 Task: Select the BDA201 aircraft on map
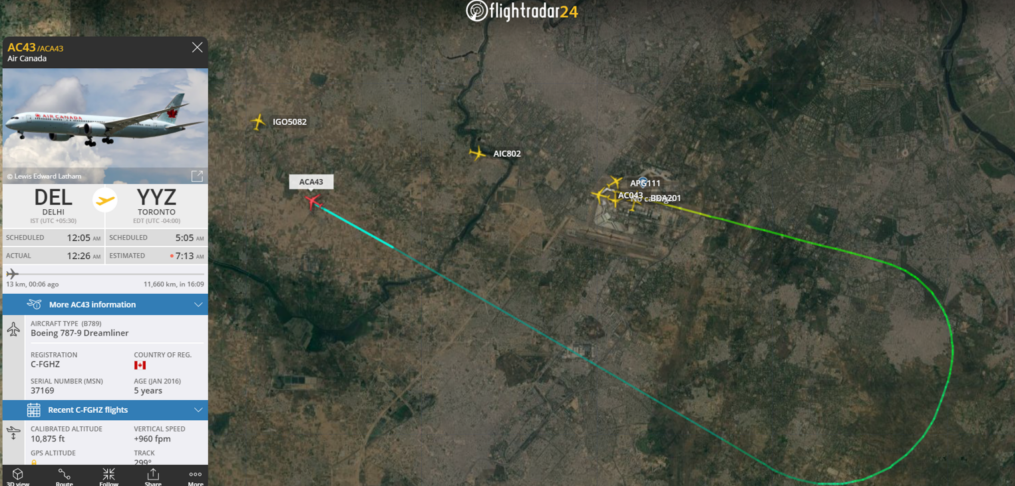[x=634, y=204]
